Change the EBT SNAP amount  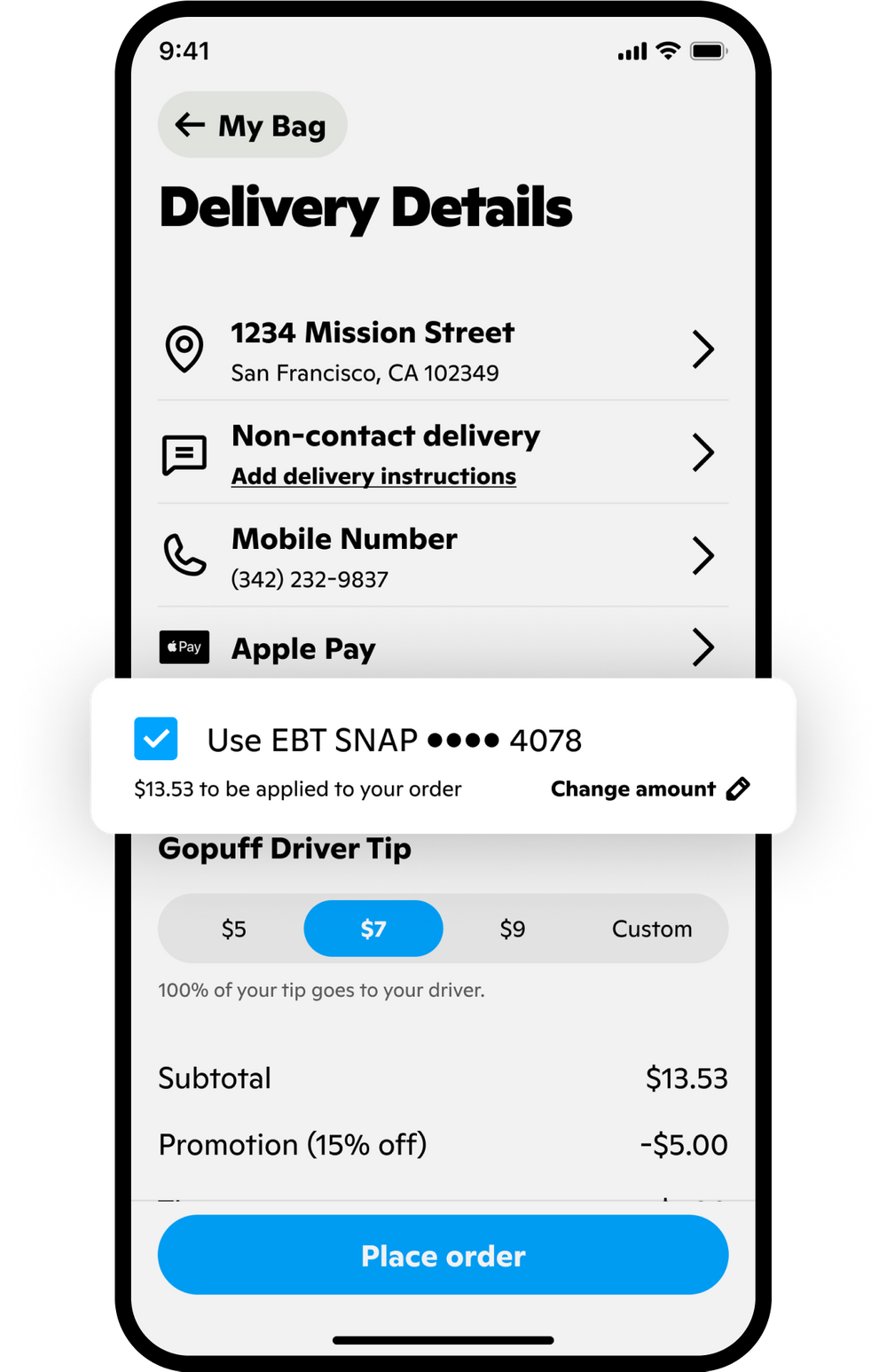[x=649, y=789]
